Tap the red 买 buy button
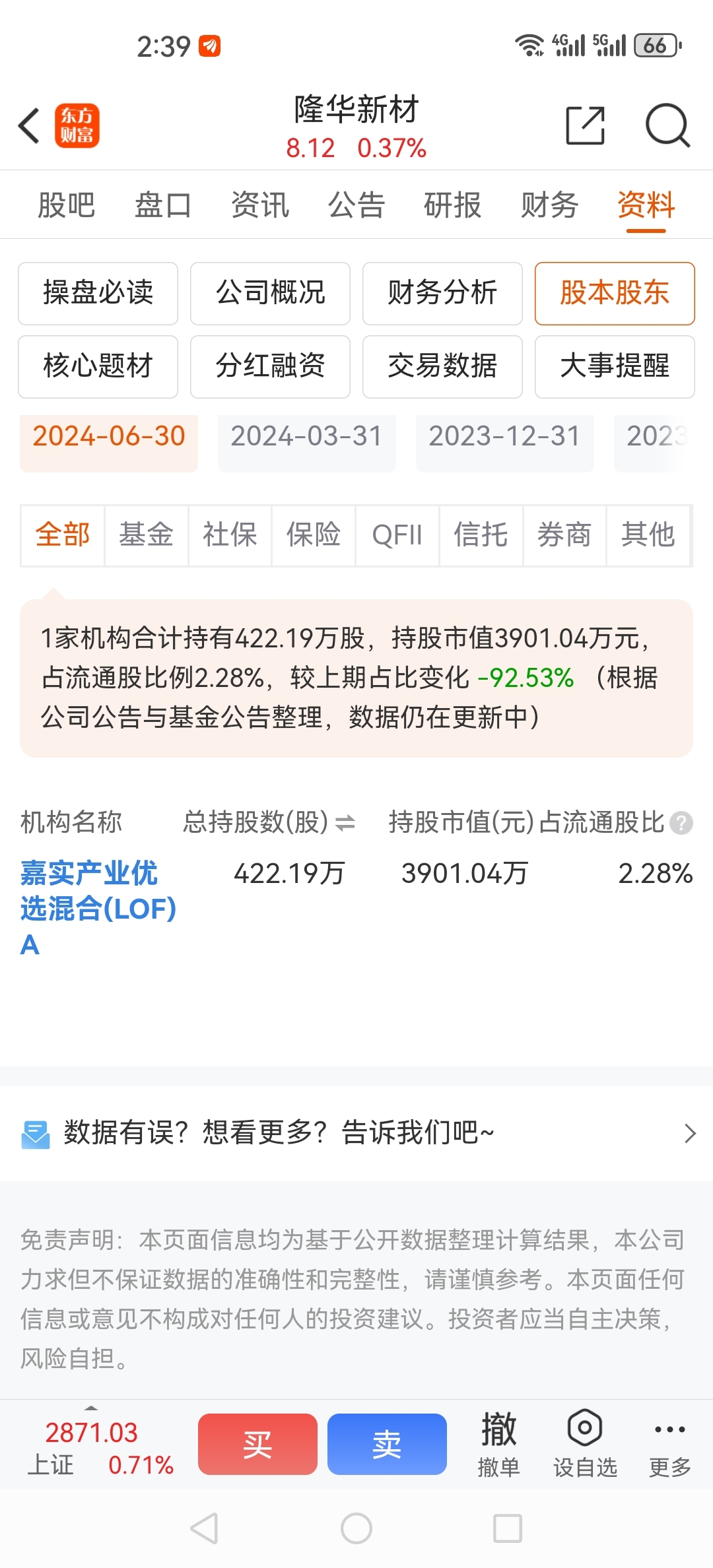Viewport: 713px width, 1568px height. click(x=257, y=1444)
